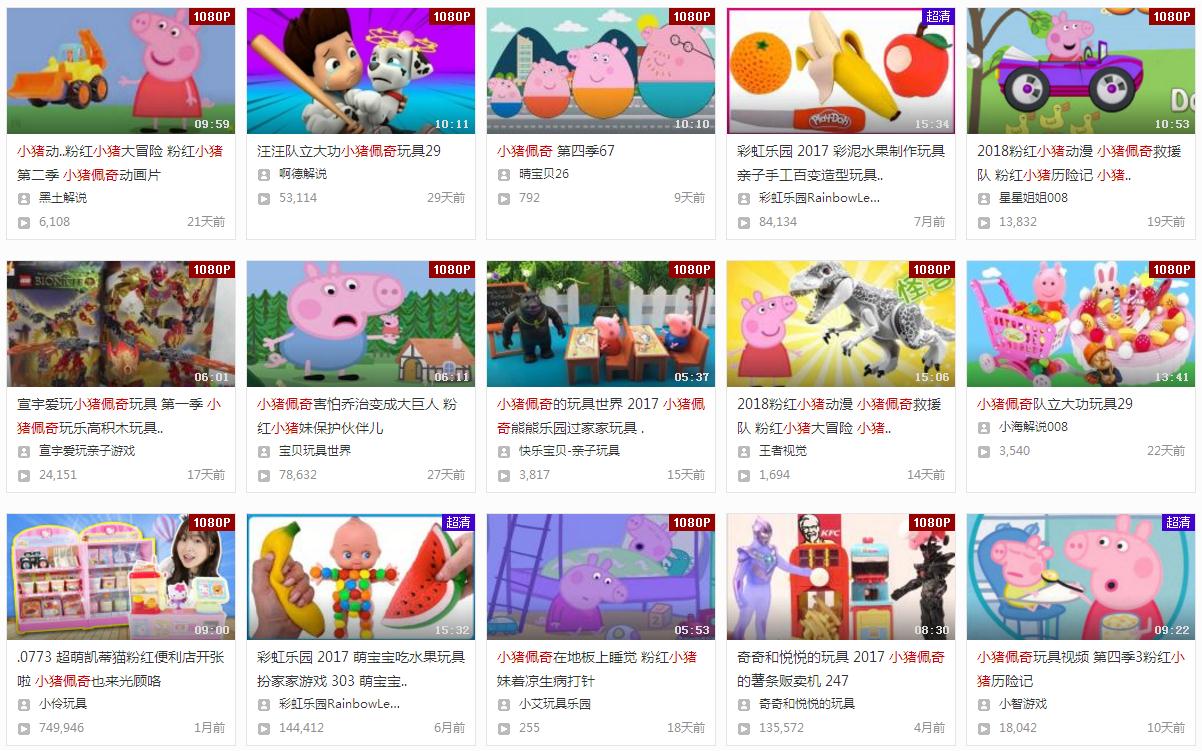Visit uploader 黑土解说's channel

point(63,198)
